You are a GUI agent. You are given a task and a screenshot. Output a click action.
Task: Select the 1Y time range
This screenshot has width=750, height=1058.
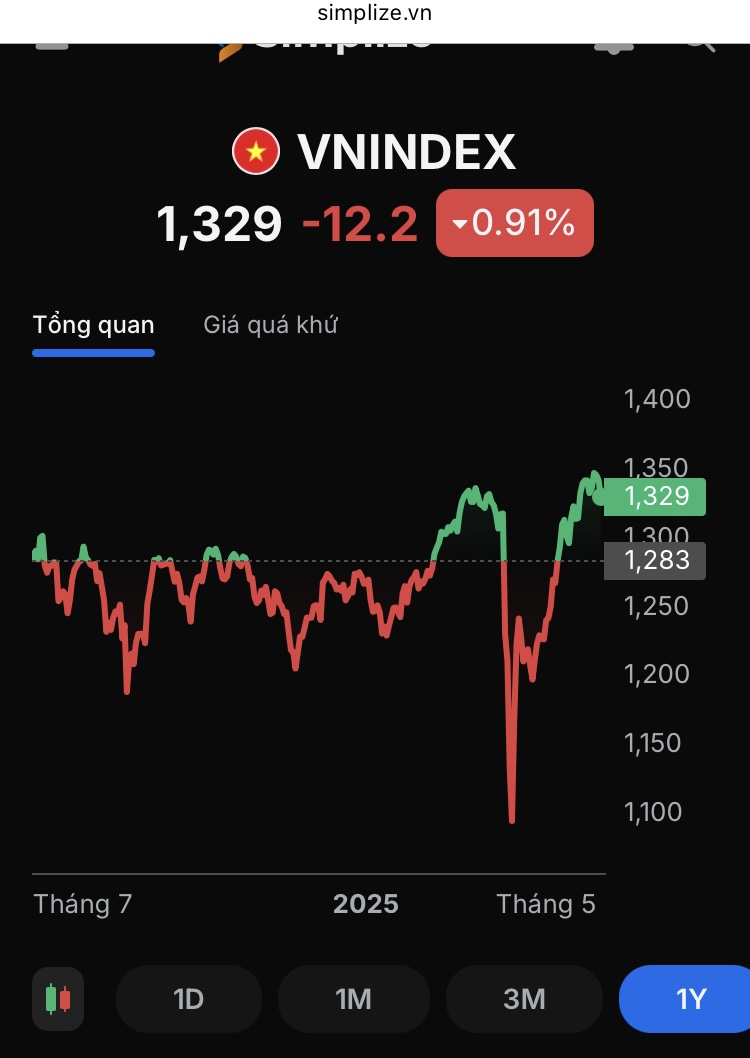pyautogui.click(x=688, y=998)
